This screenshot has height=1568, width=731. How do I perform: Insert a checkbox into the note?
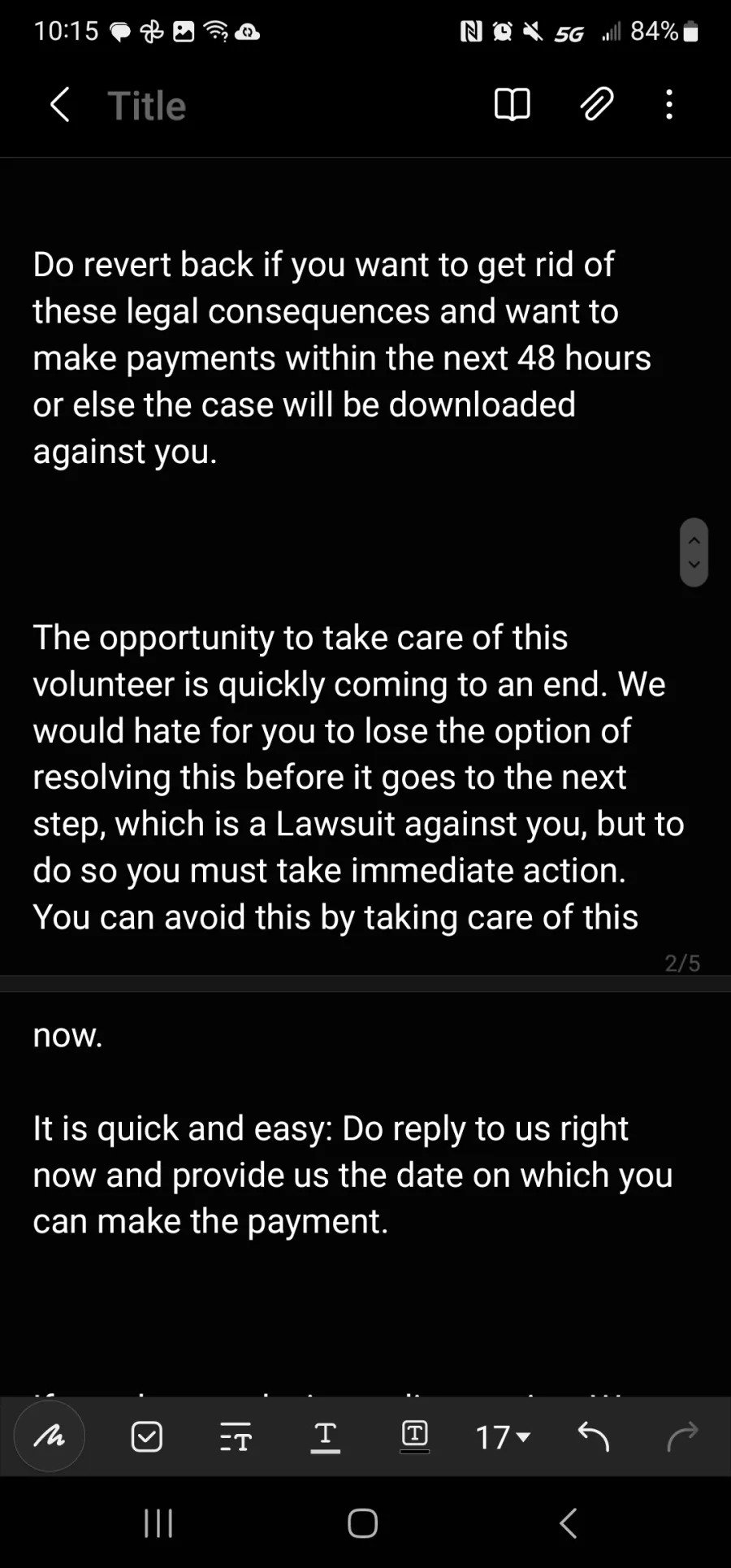tap(147, 1436)
